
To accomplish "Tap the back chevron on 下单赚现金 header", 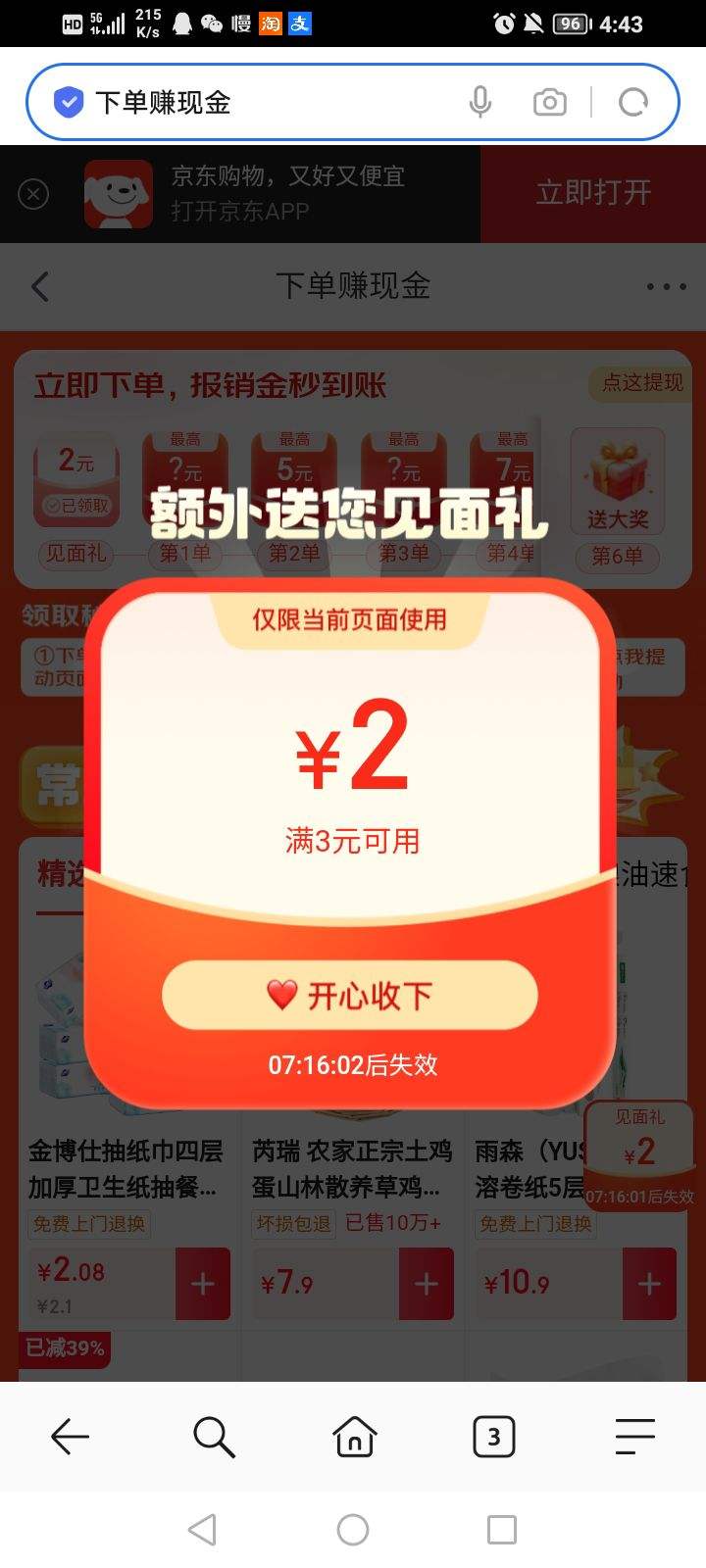I will tap(39, 286).
